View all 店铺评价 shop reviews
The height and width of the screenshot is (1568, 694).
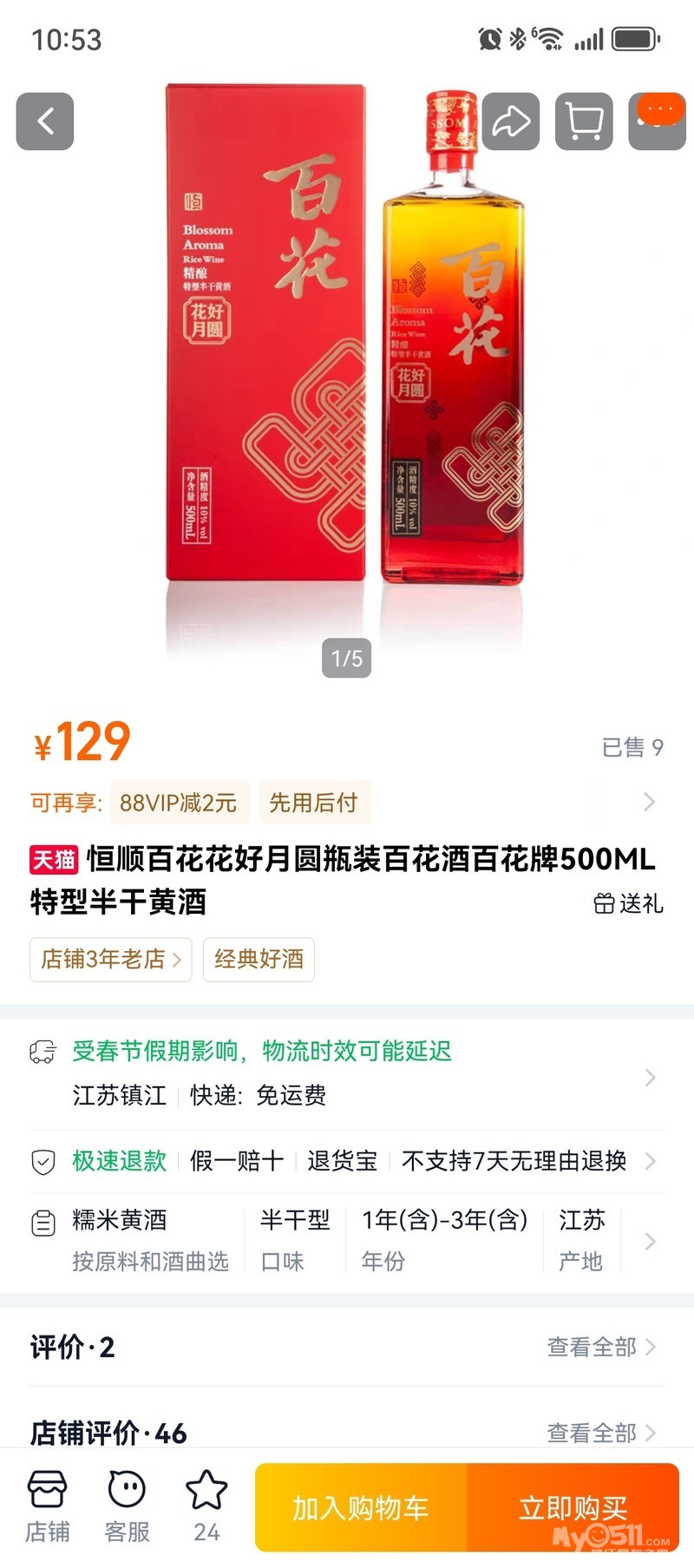coord(600,1433)
